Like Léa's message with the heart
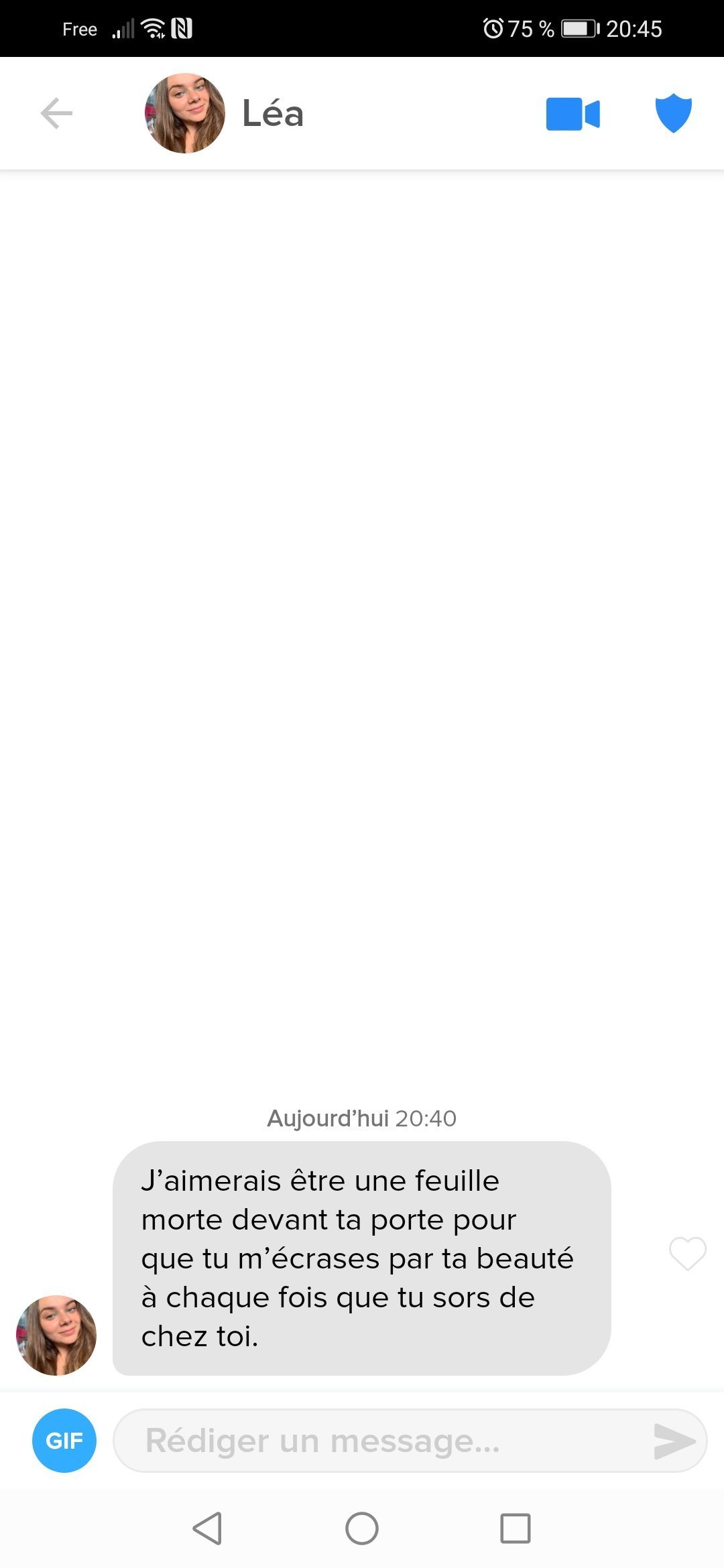The height and width of the screenshot is (1568, 724). click(688, 1253)
